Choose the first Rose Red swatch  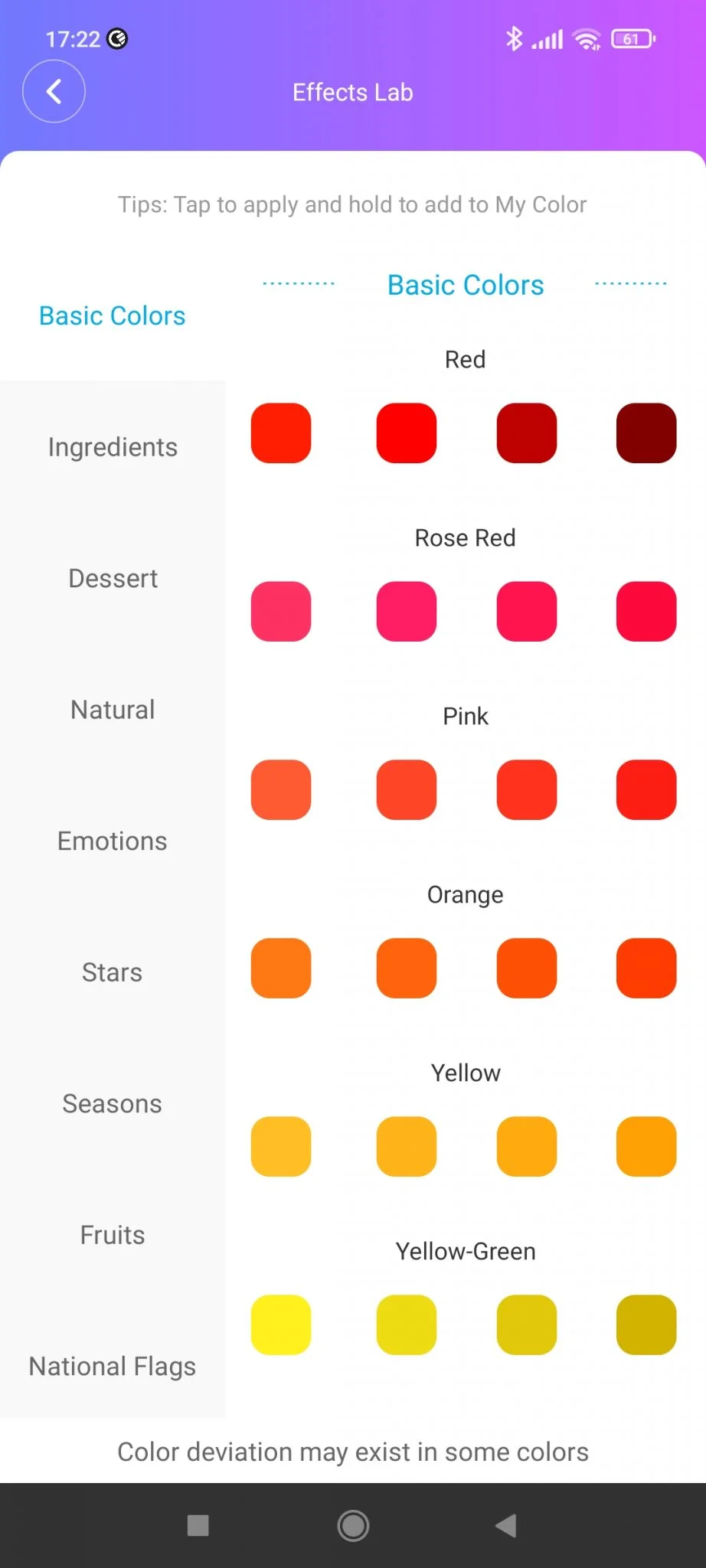pyautogui.click(x=281, y=611)
